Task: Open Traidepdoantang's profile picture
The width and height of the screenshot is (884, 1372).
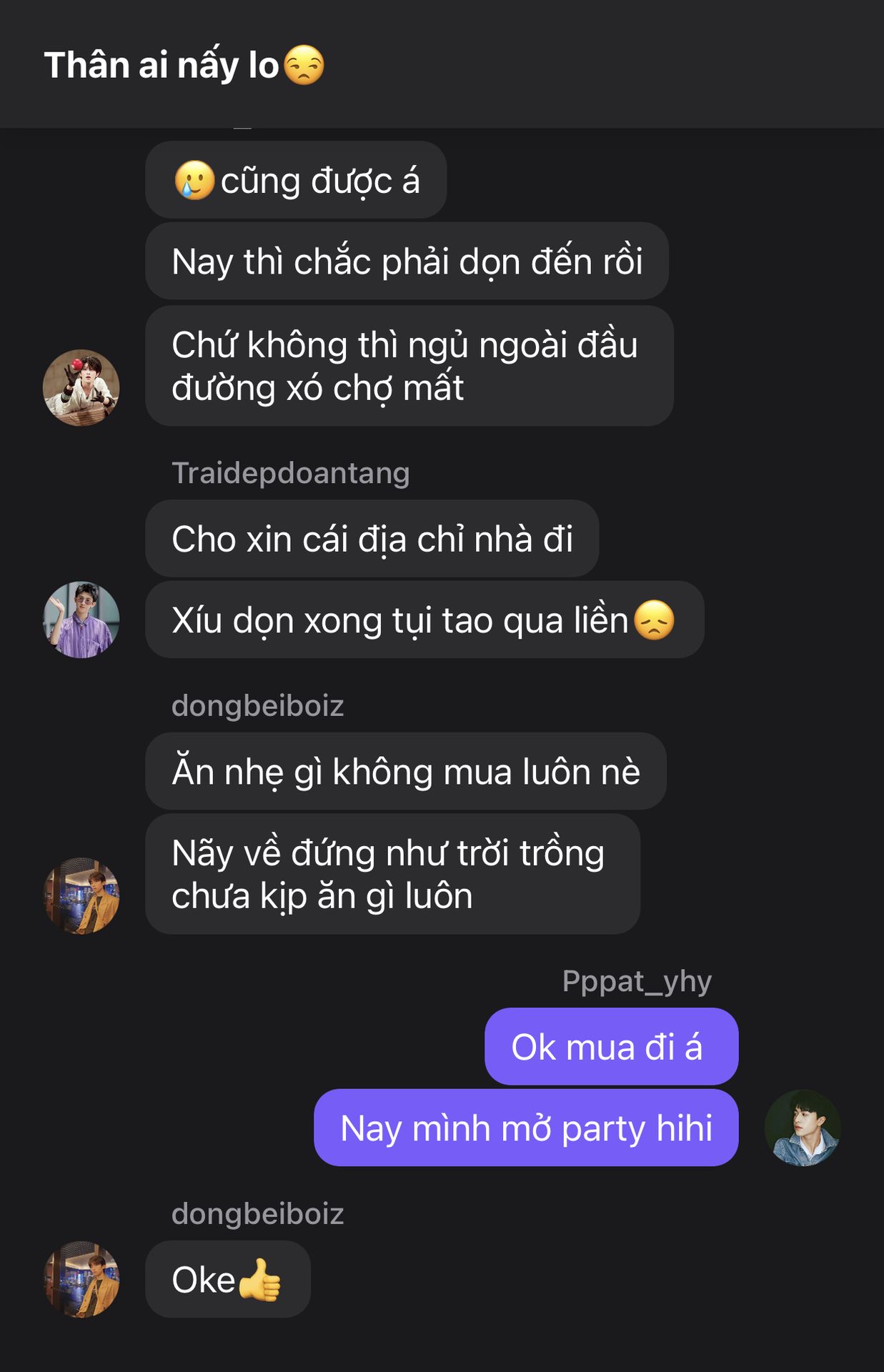Action: [81, 620]
